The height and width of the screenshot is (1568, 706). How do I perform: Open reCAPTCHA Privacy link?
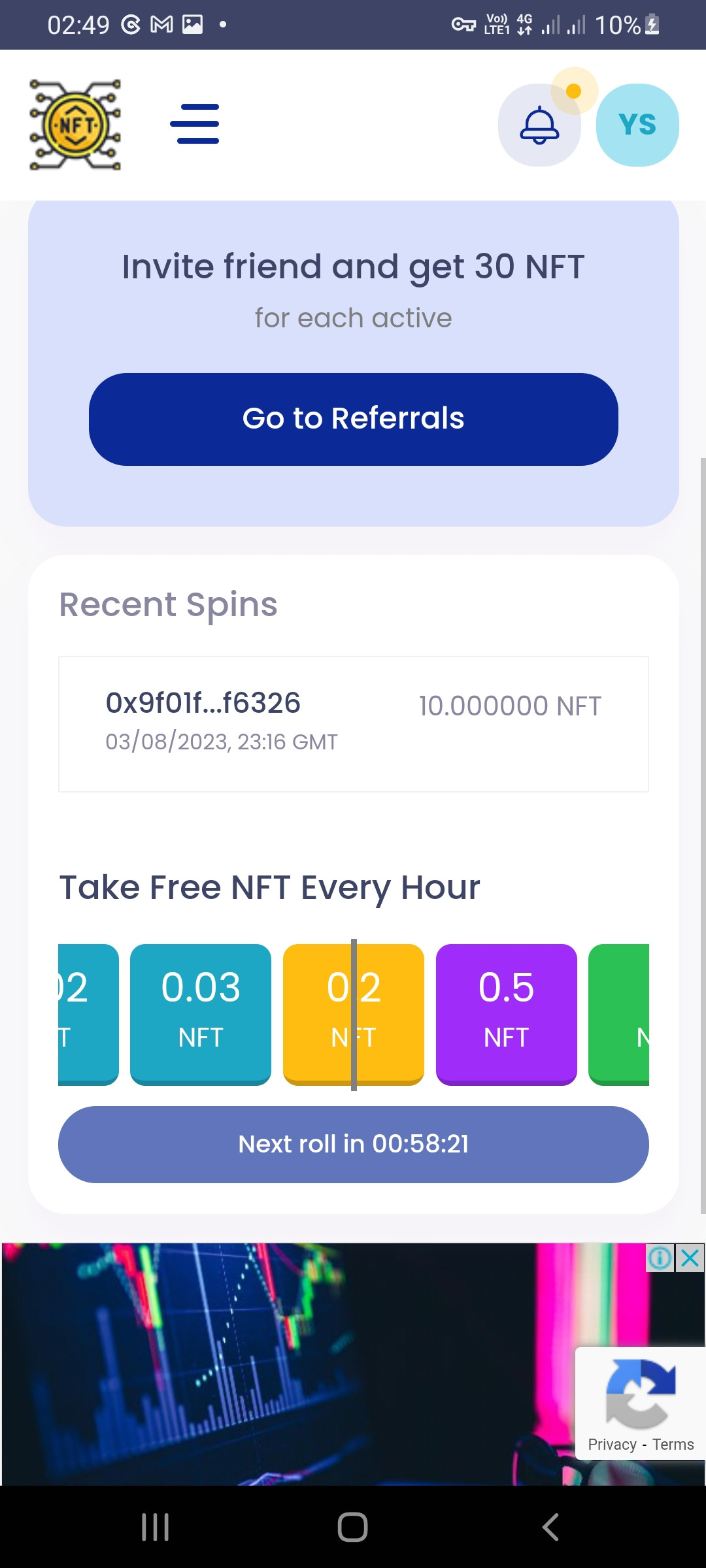click(612, 1445)
